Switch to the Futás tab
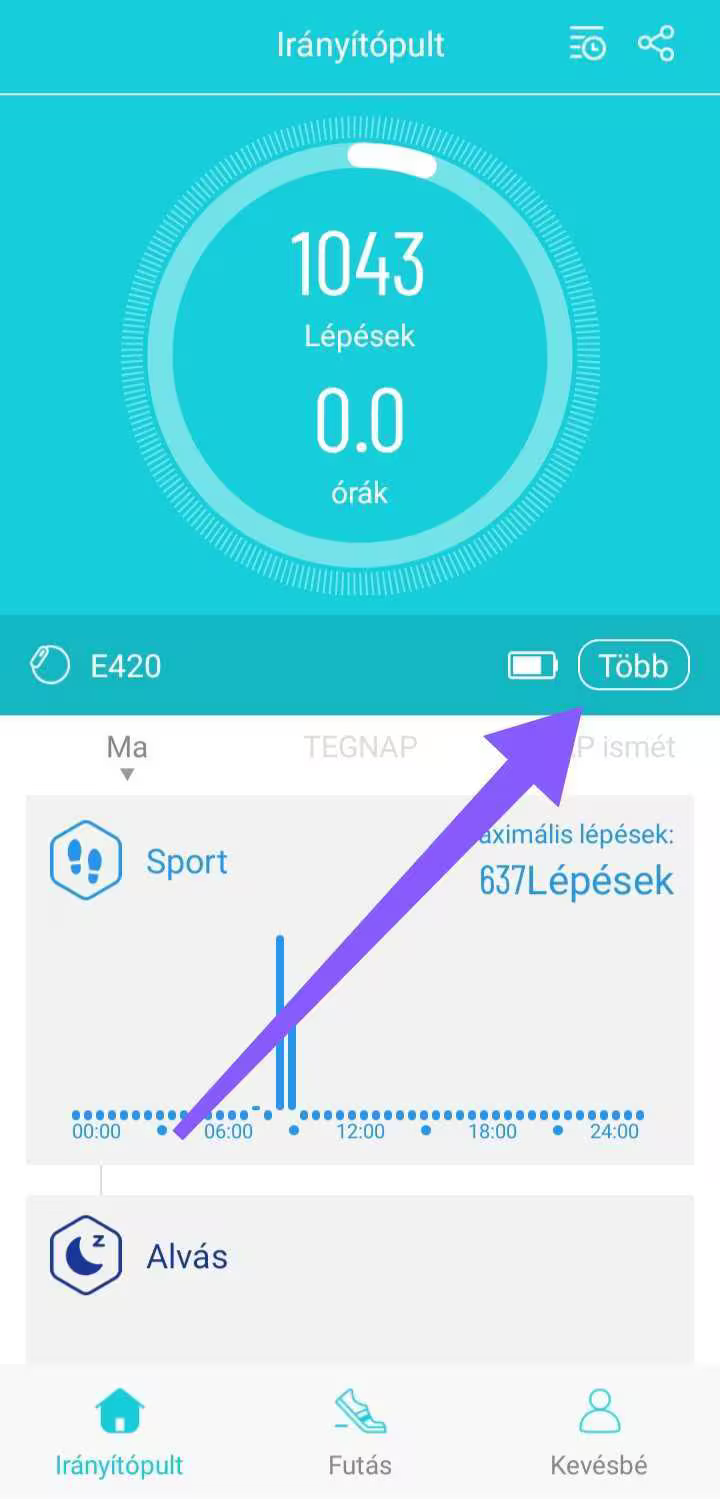 [x=360, y=1432]
